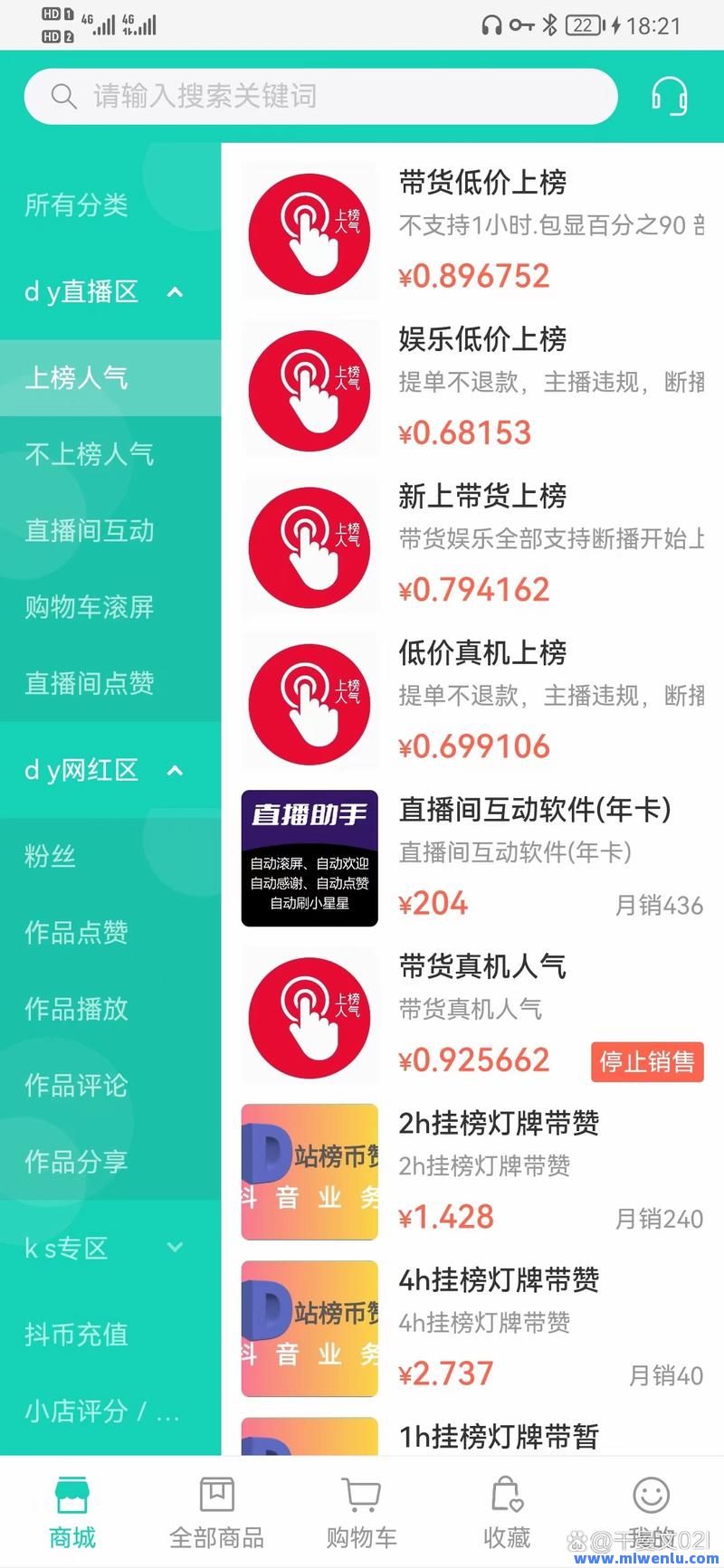Select the 所有分类 entry
This screenshot has width=724, height=1568.
(76, 206)
